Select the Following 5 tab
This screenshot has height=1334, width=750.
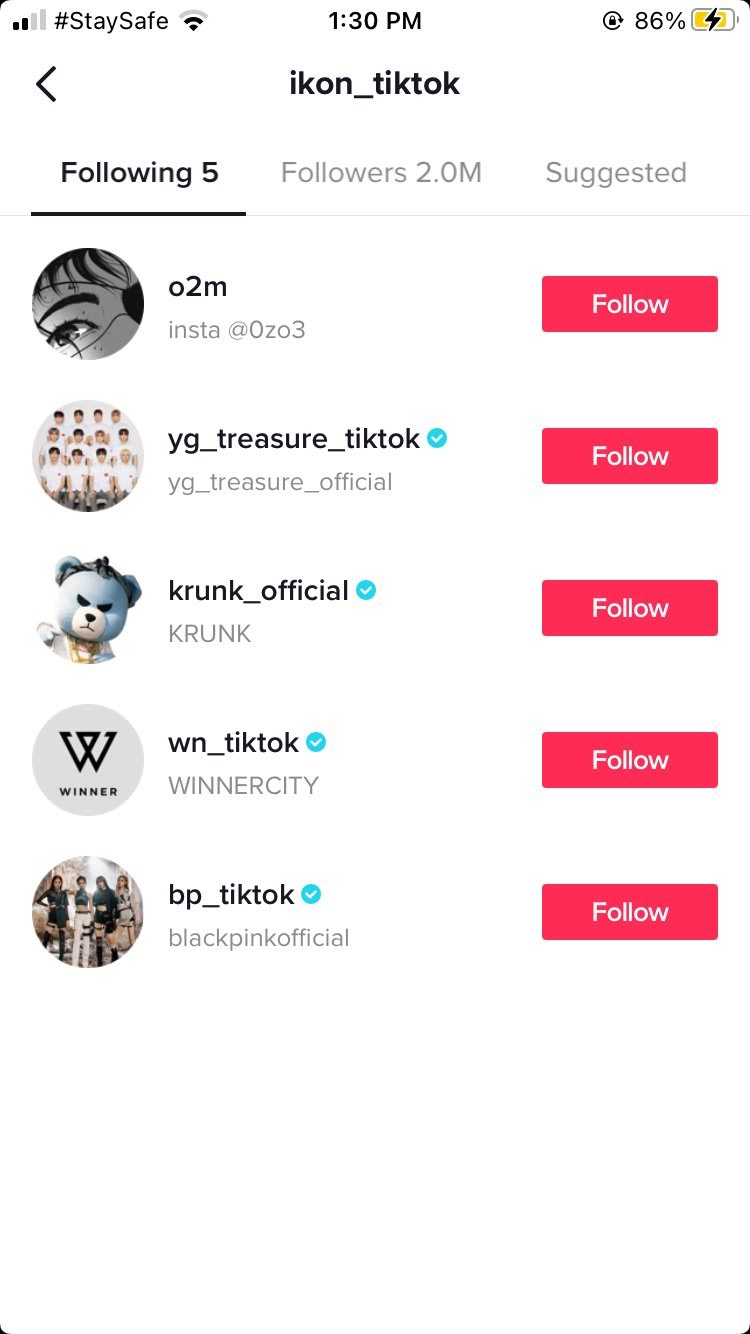point(139,173)
